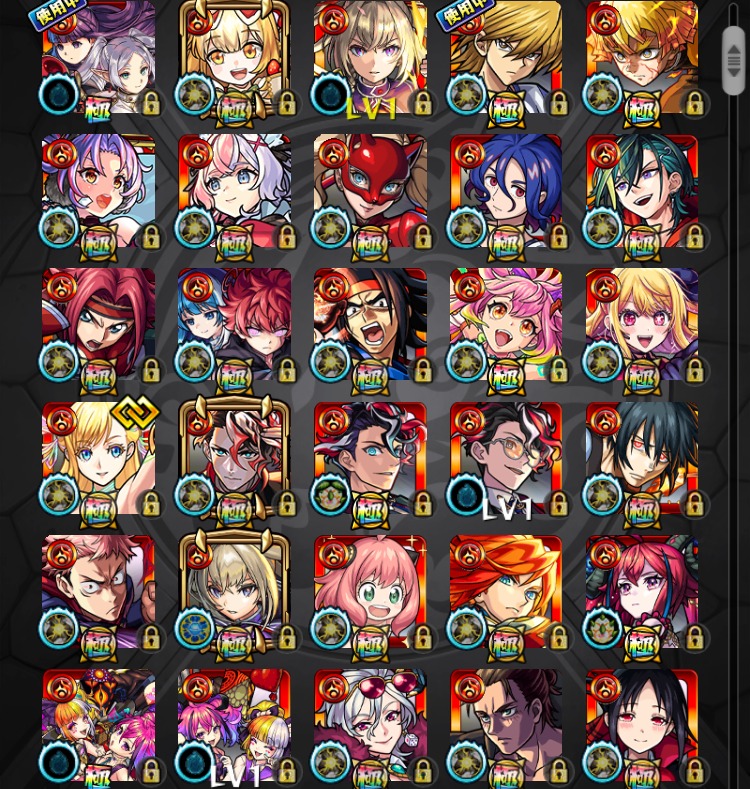Open the dark green-haired grinning character
Screen dimensions: 750x789
(x=642, y=190)
